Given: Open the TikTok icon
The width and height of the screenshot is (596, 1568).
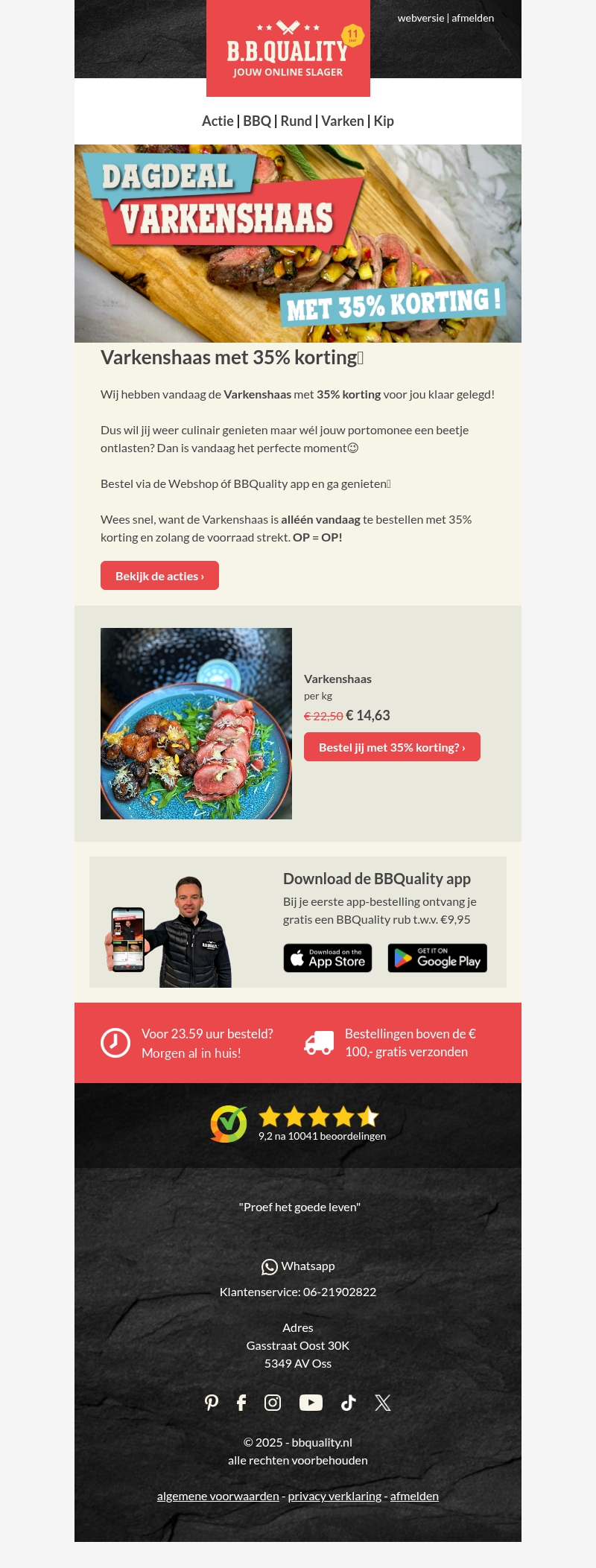Looking at the screenshot, I should [348, 1403].
